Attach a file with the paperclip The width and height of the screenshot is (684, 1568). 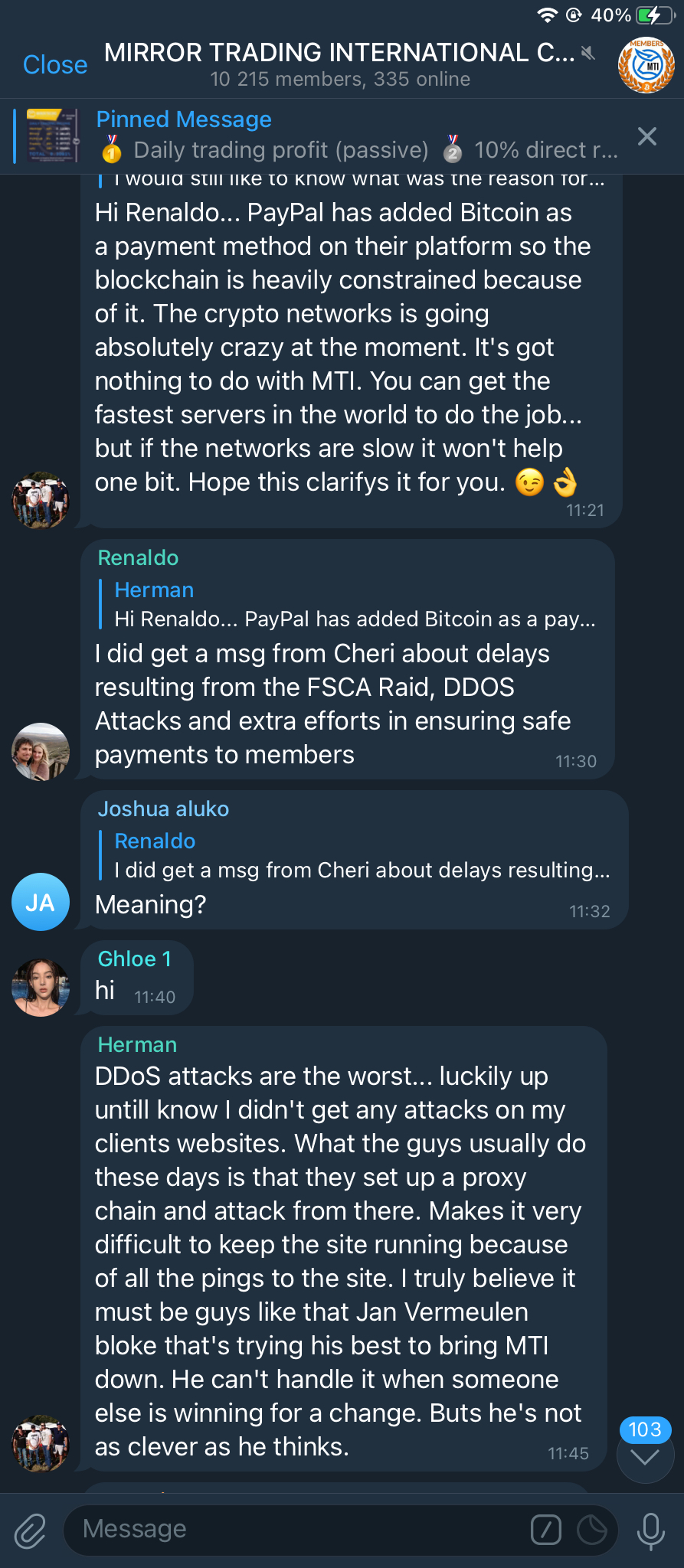30,1531
